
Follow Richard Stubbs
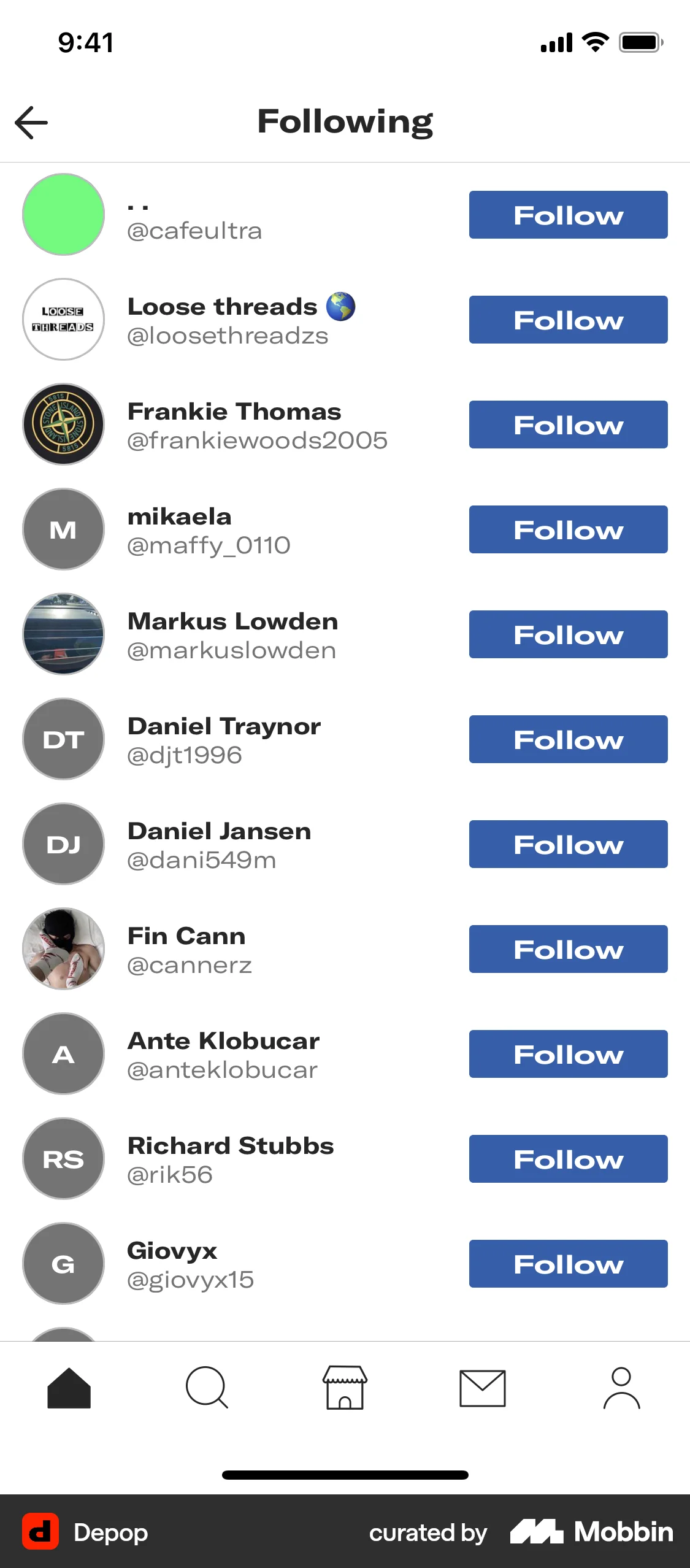coord(567,1159)
